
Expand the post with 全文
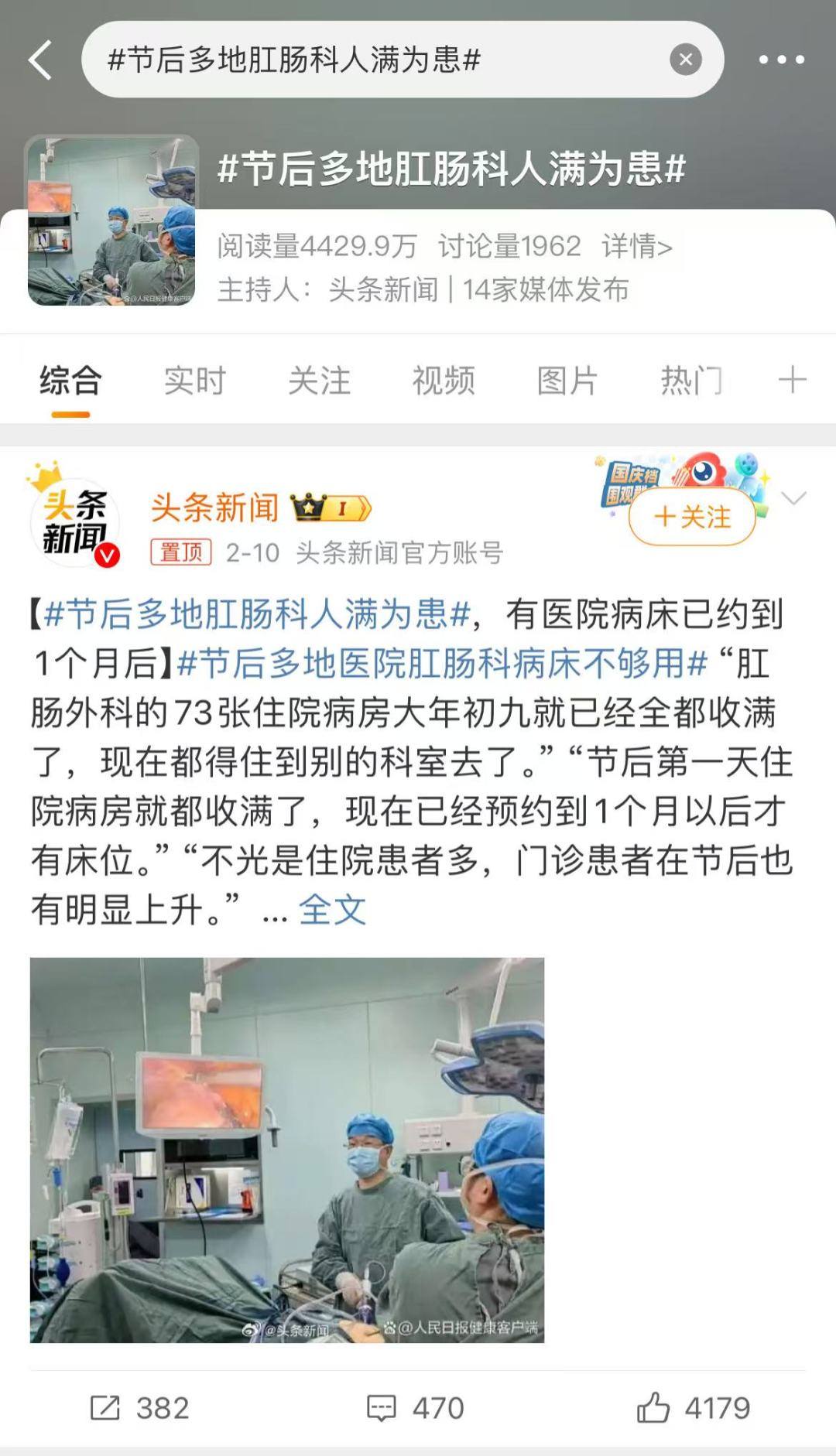click(x=332, y=910)
